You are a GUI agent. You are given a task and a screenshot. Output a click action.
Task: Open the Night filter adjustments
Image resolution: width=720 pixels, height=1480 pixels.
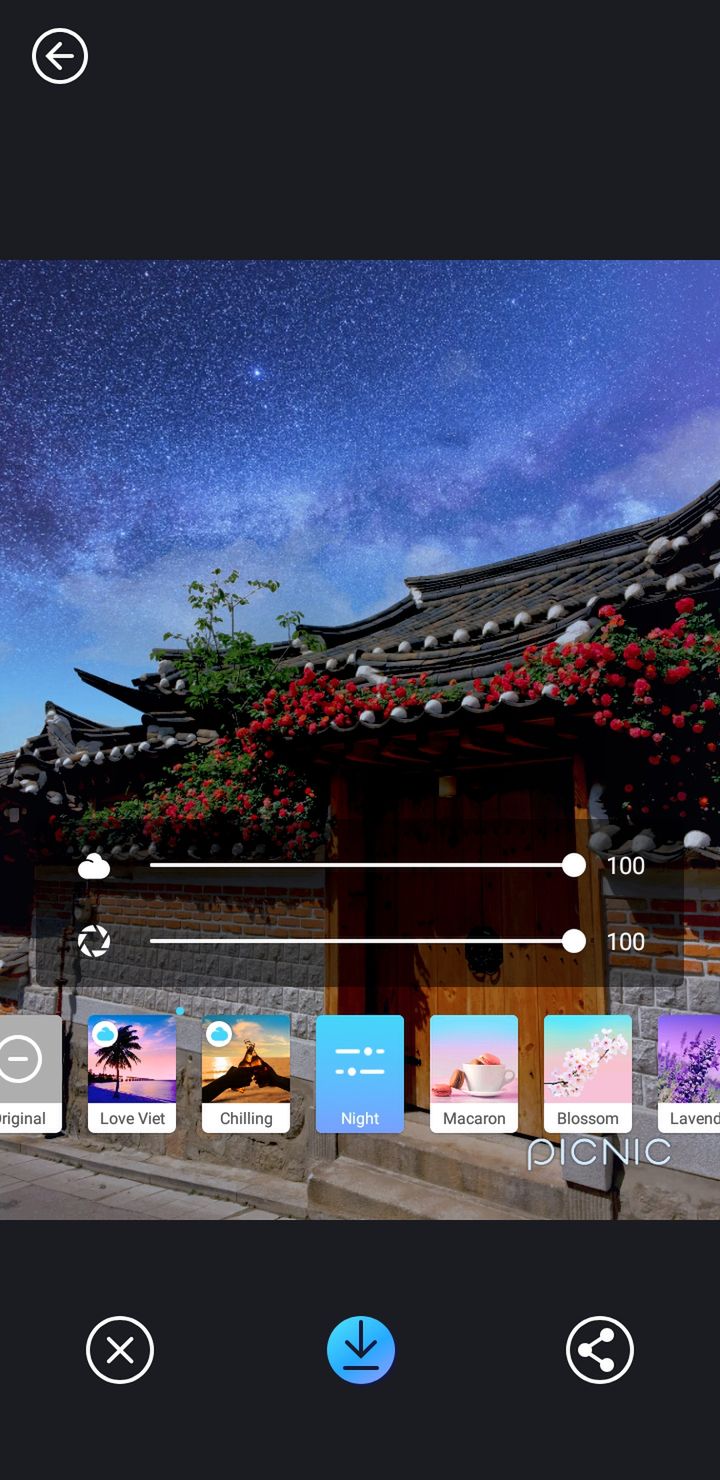click(x=360, y=1074)
